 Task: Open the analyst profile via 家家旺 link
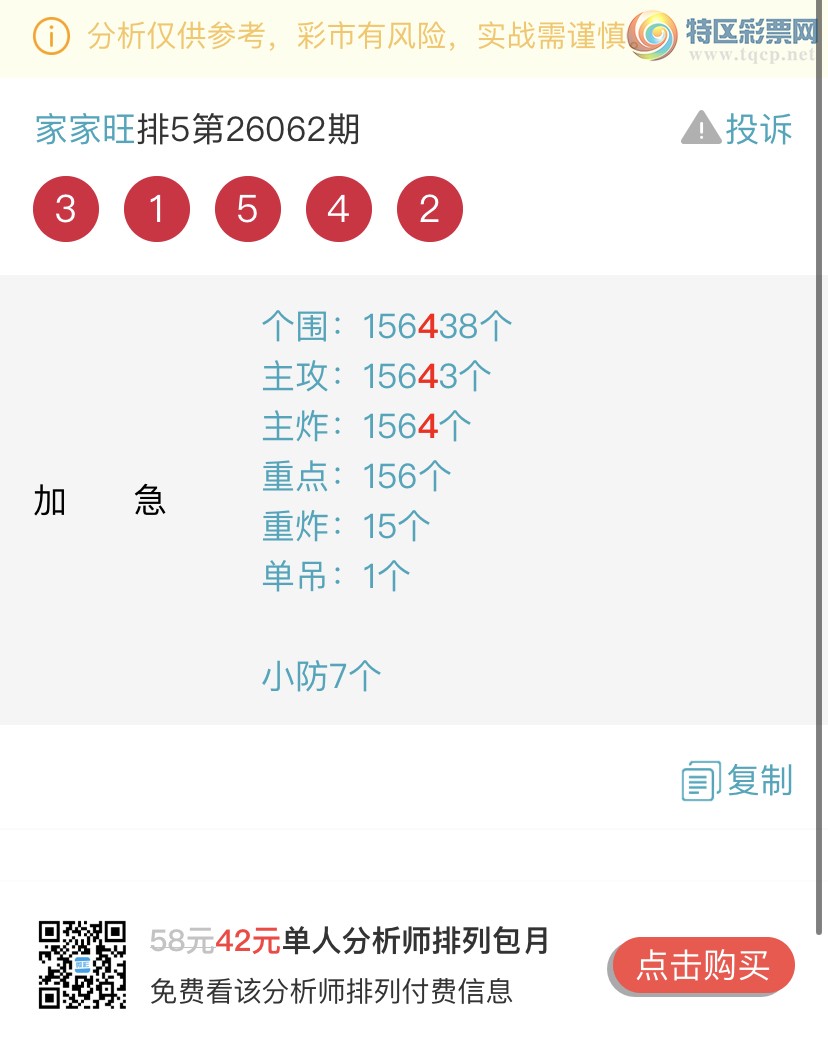pyautogui.click(x=82, y=128)
